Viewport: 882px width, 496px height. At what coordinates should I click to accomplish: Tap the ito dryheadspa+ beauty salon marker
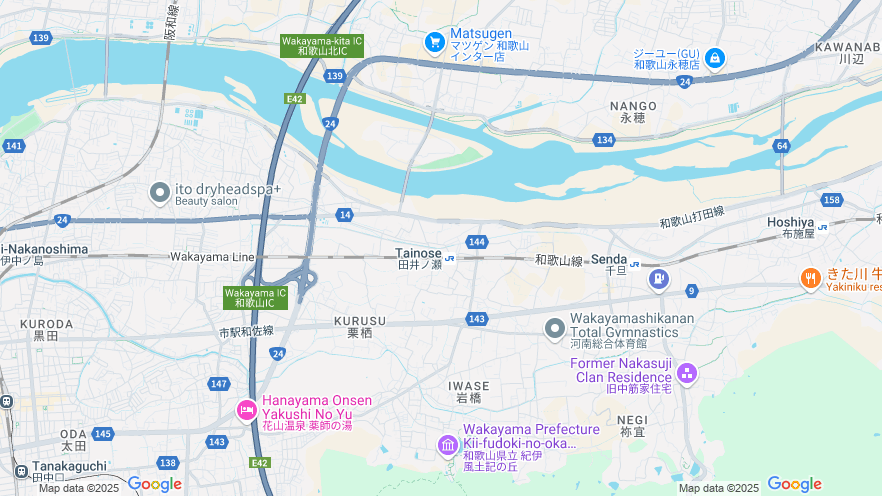[160, 192]
